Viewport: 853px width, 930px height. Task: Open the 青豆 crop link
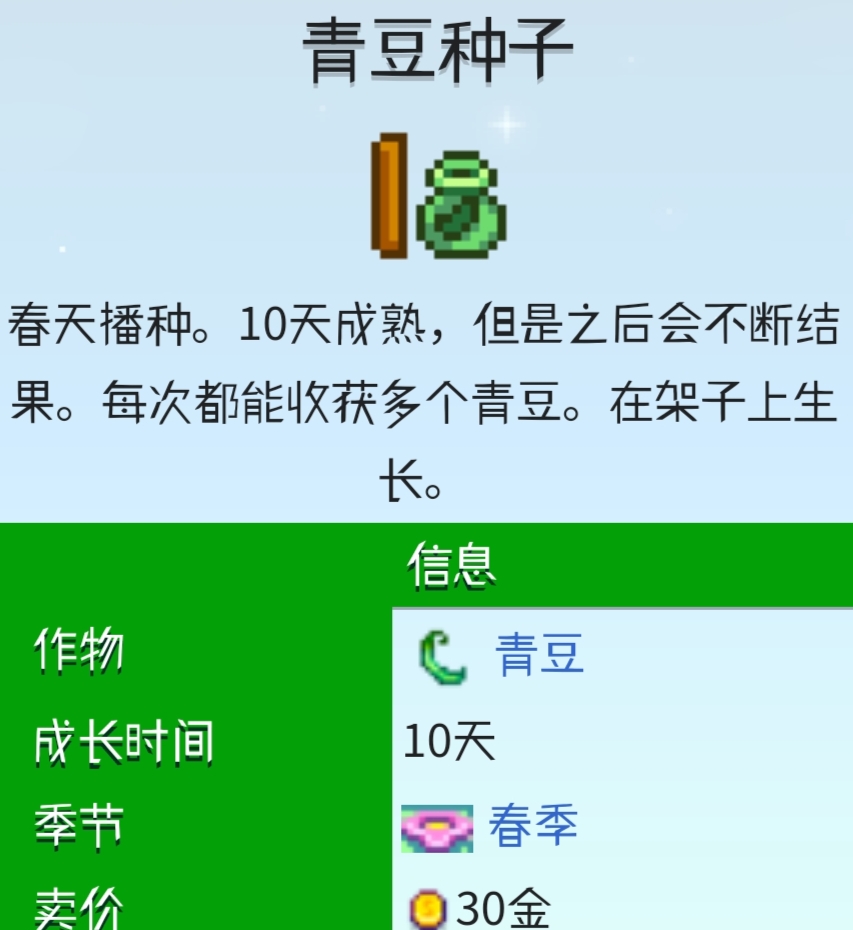539,655
